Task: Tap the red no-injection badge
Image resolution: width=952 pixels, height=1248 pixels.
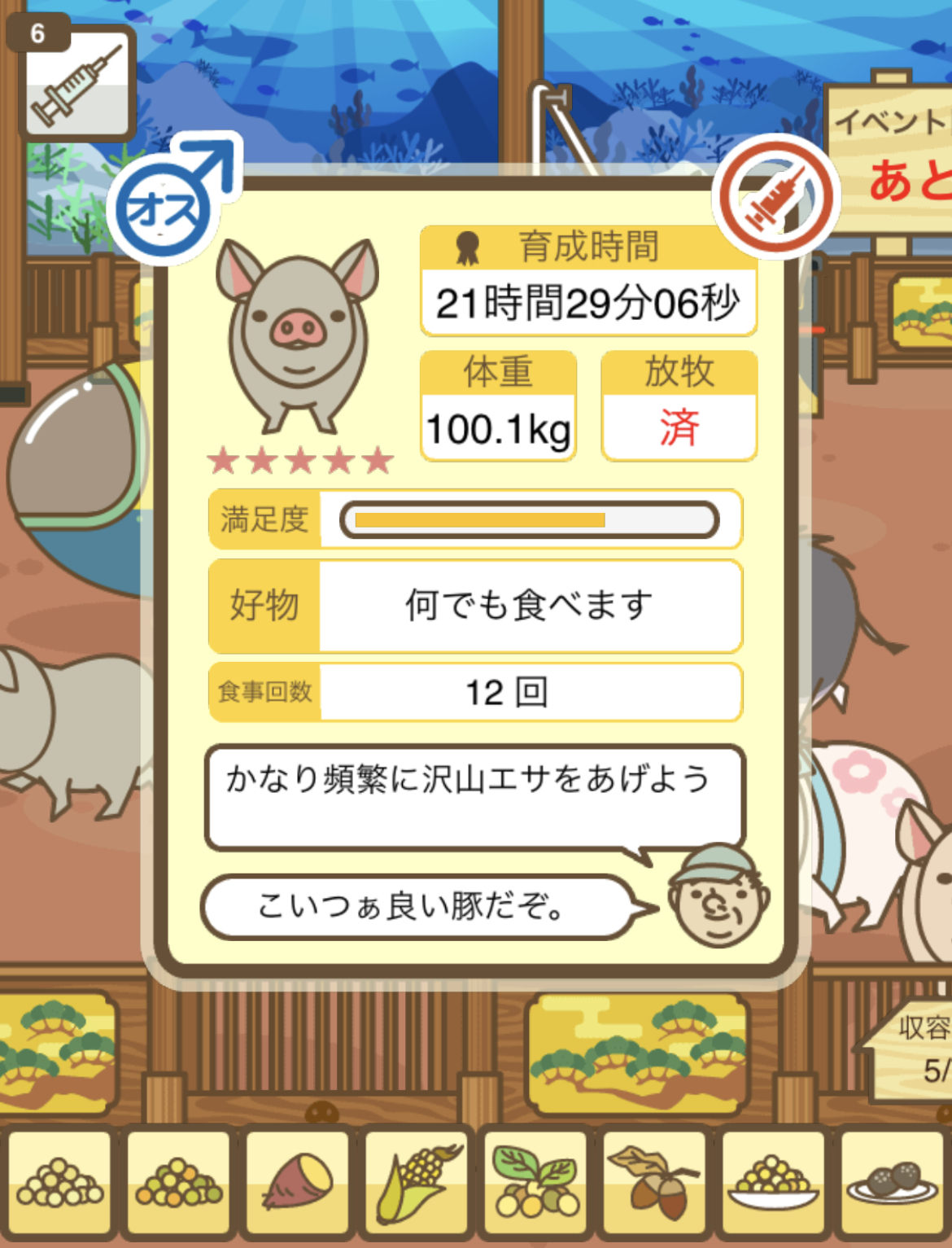Action: 775,197
